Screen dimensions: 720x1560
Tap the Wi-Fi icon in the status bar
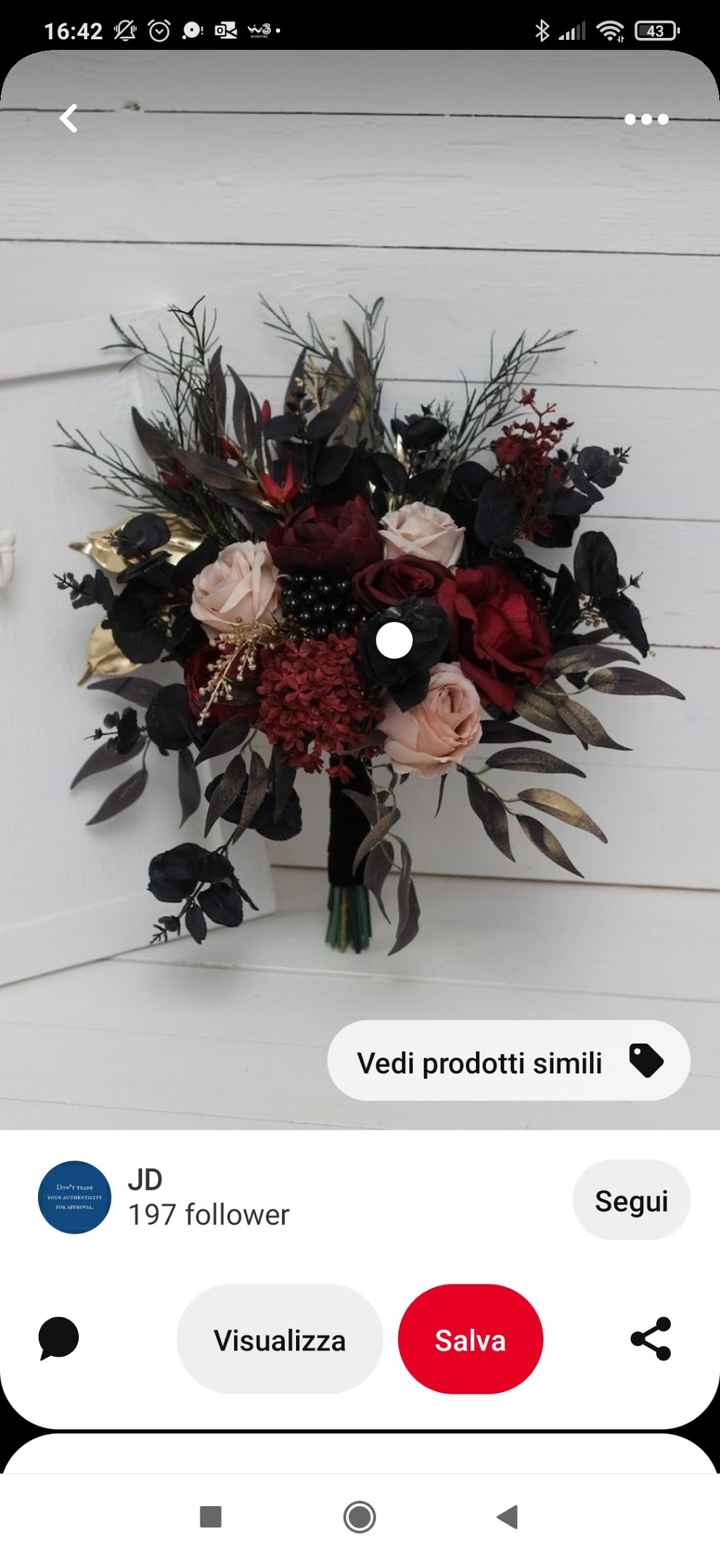611,30
